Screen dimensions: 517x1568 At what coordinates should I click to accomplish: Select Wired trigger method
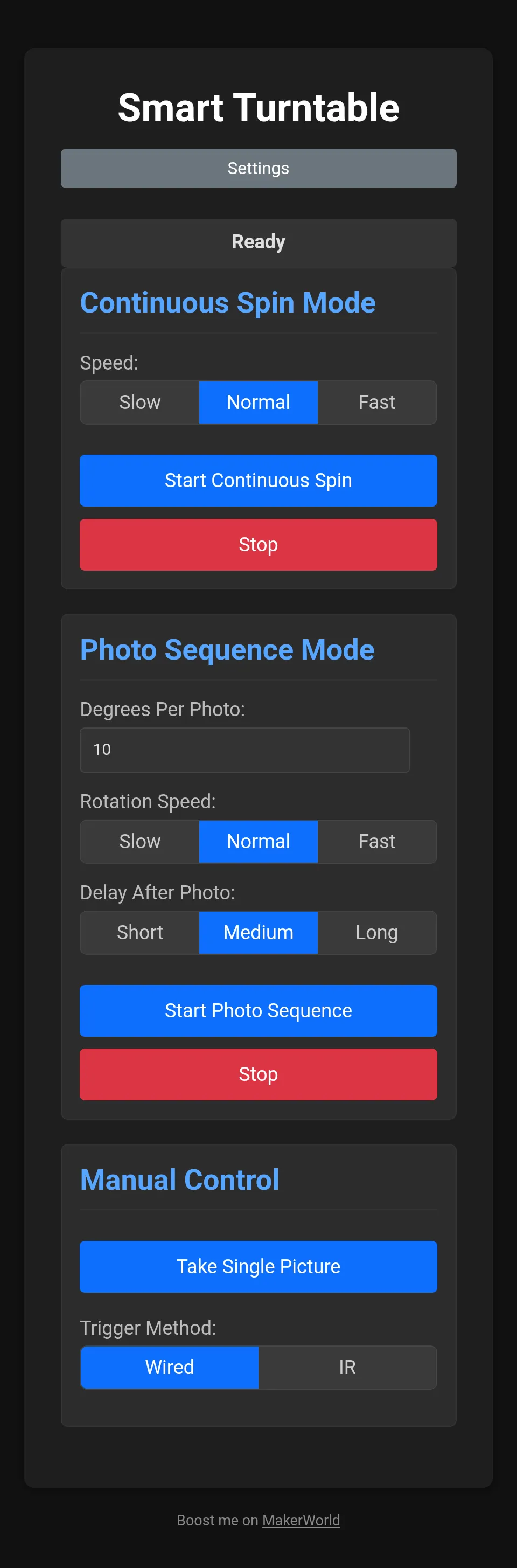[170, 1367]
